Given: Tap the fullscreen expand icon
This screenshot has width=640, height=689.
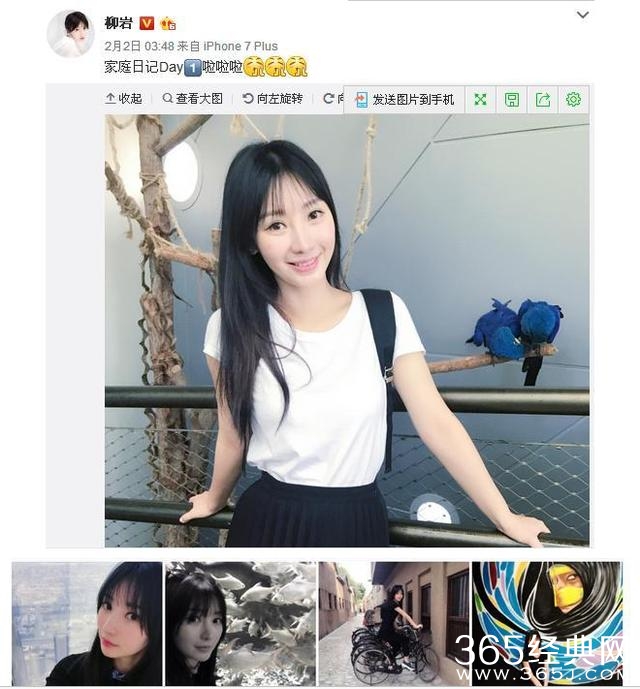Looking at the screenshot, I should tap(480, 100).
